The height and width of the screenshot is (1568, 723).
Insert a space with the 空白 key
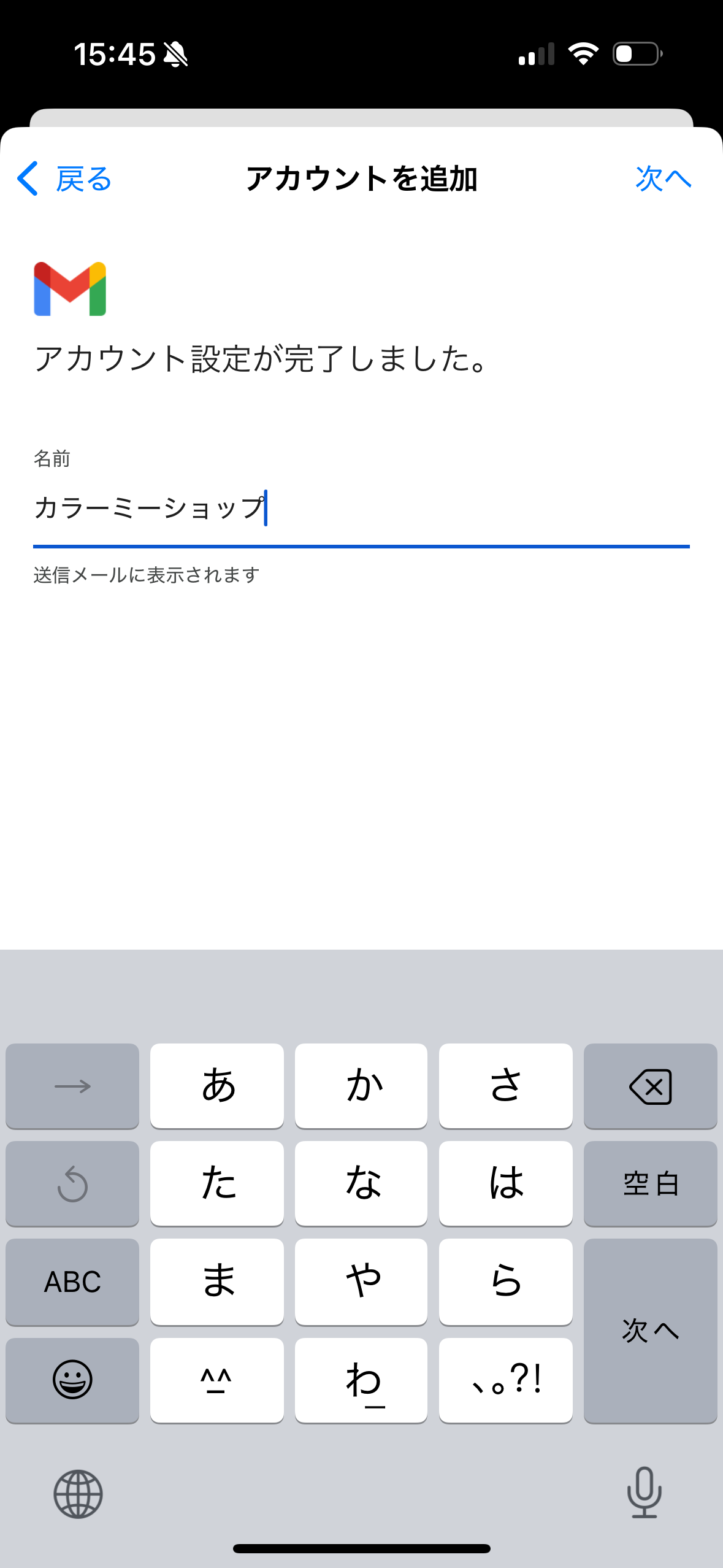[x=650, y=1183]
